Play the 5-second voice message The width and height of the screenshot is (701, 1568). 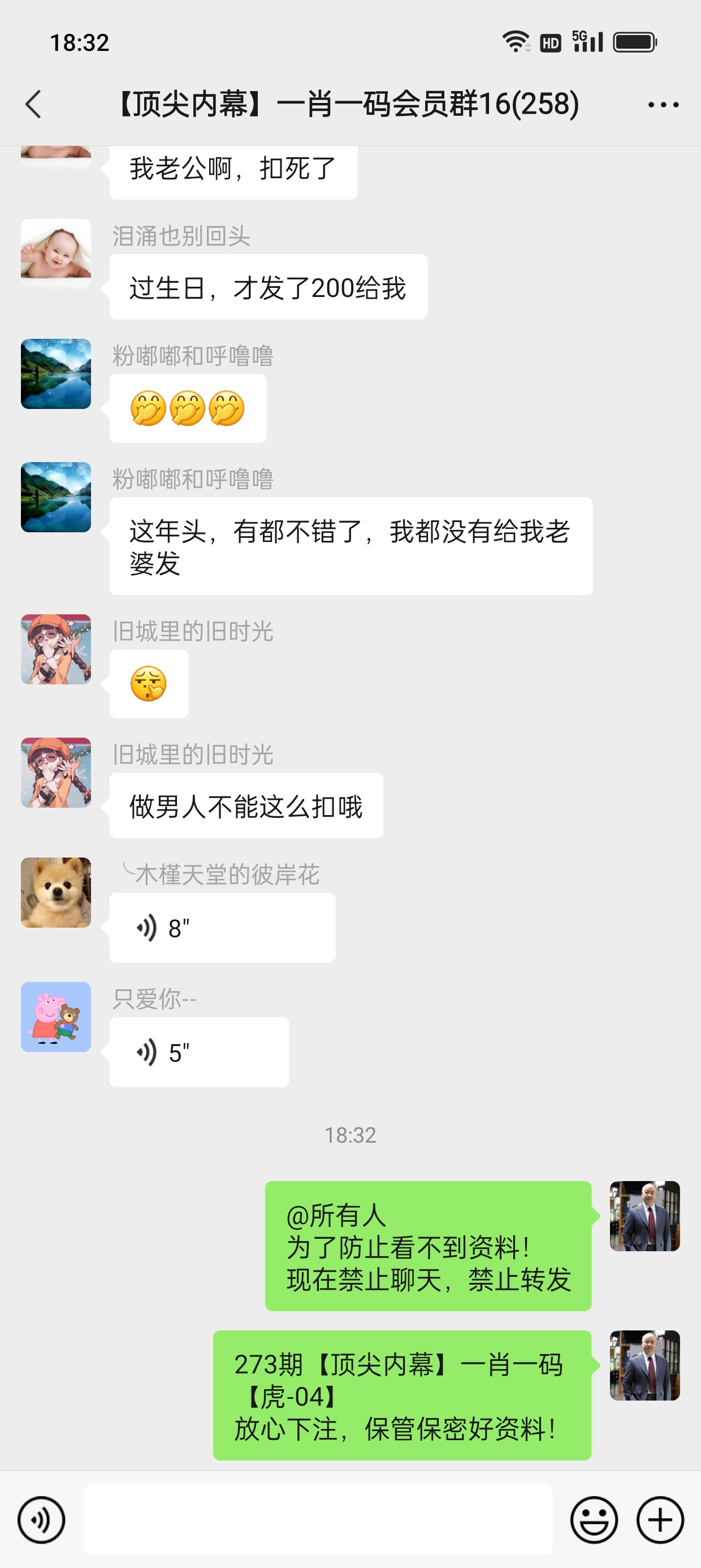(x=199, y=1053)
